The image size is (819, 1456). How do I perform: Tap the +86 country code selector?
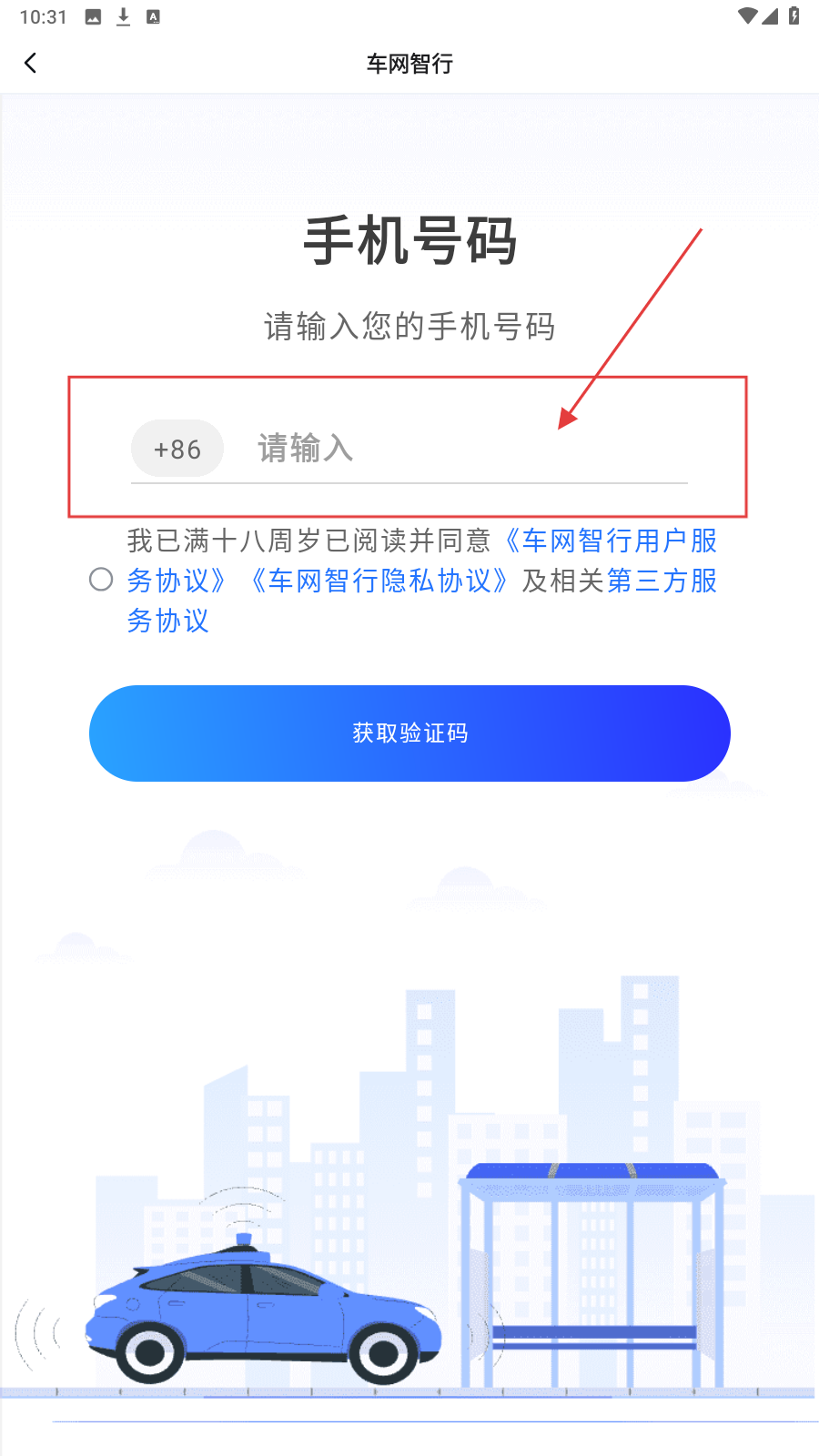coord(177,449)
